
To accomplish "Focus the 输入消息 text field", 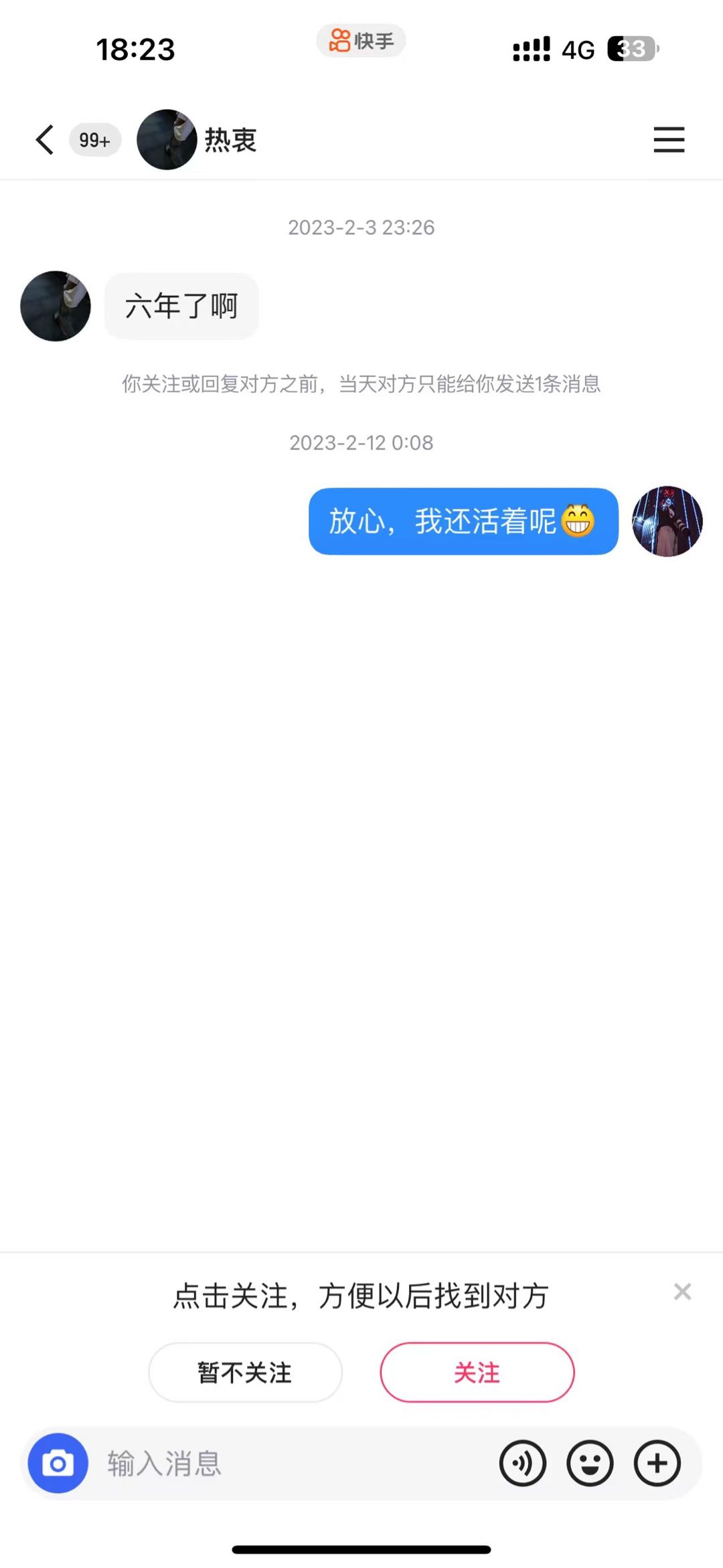I will (x=295, y=1463).
